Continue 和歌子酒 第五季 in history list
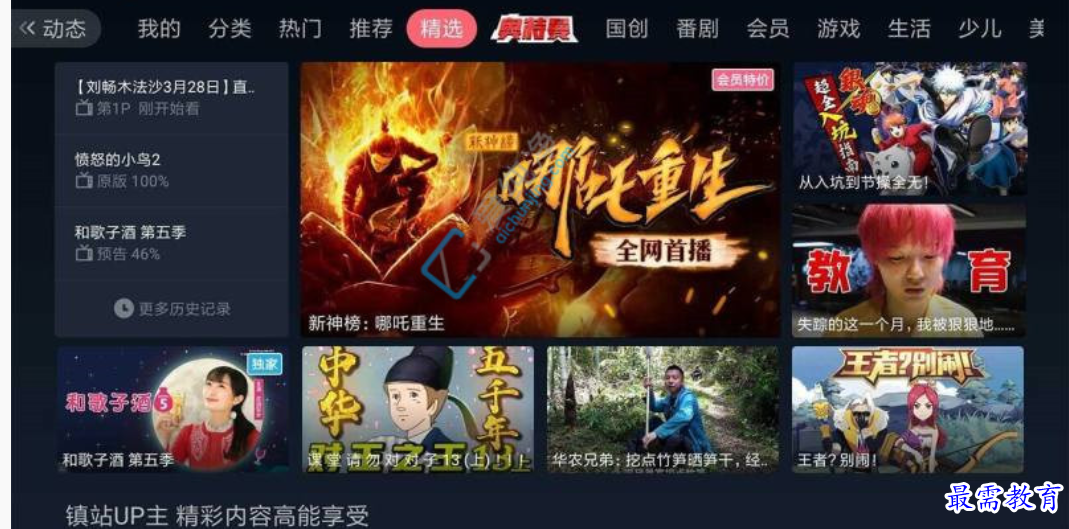 pyautogui.click(x=170, y=243)
